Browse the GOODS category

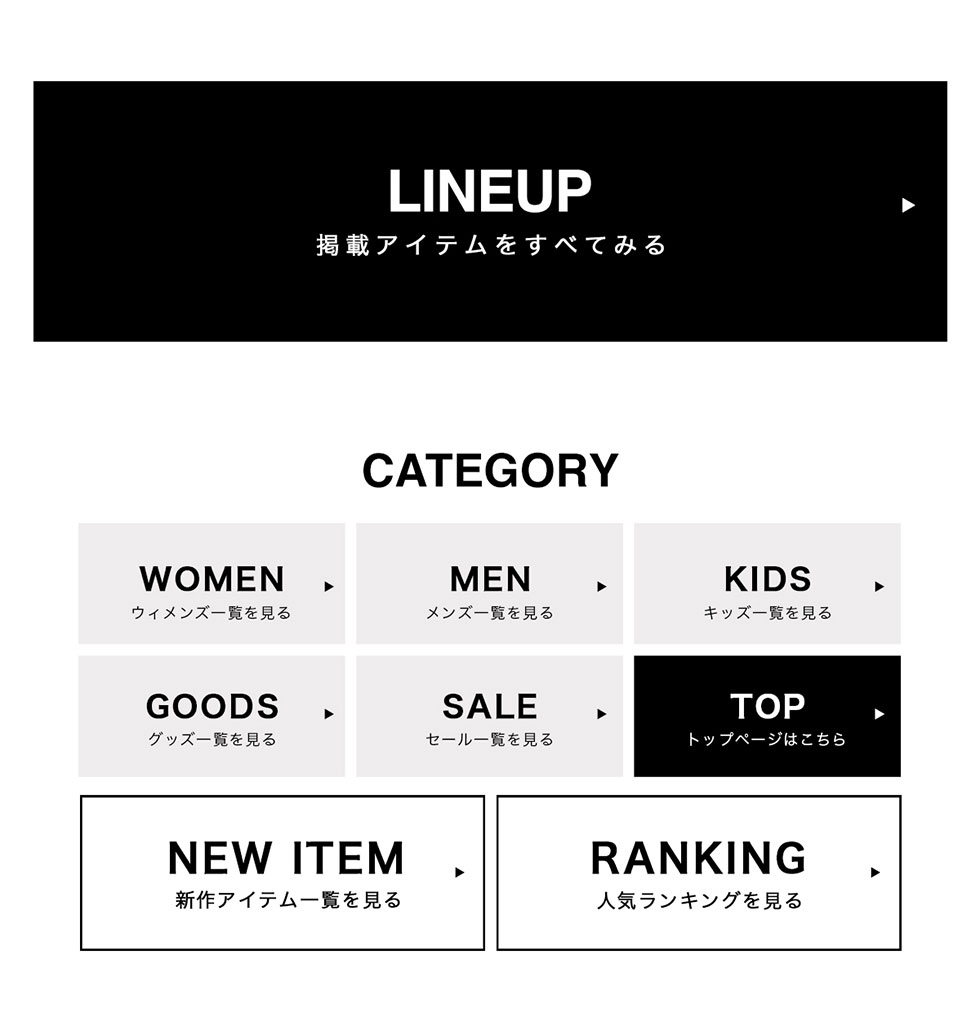[x=212, y=716]
